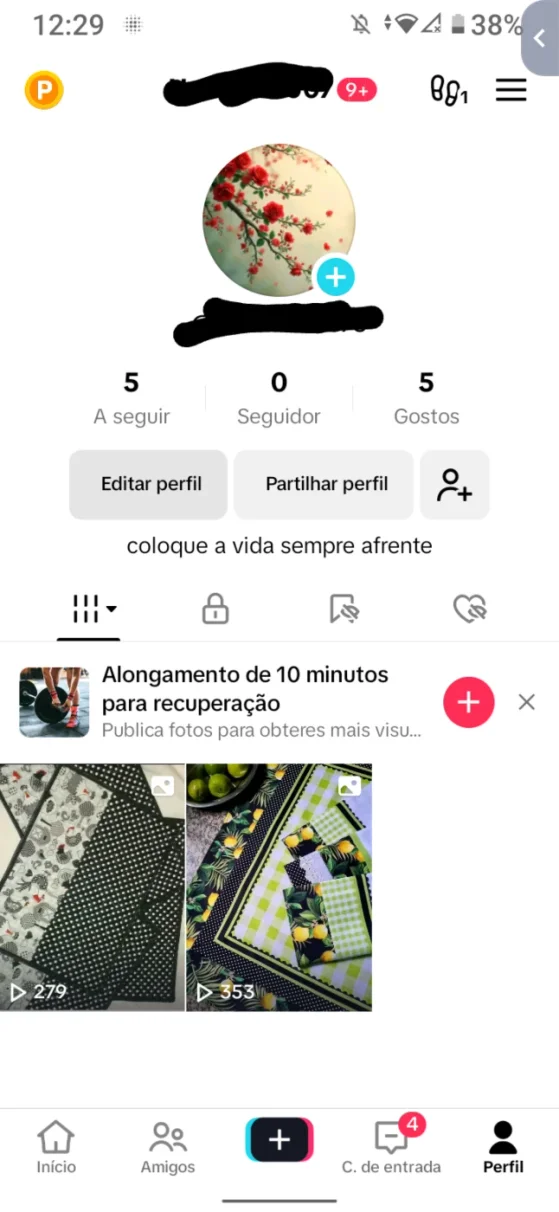559x1212 pixels.
Task: Open the add friends icon button
Action: (455, 484)
